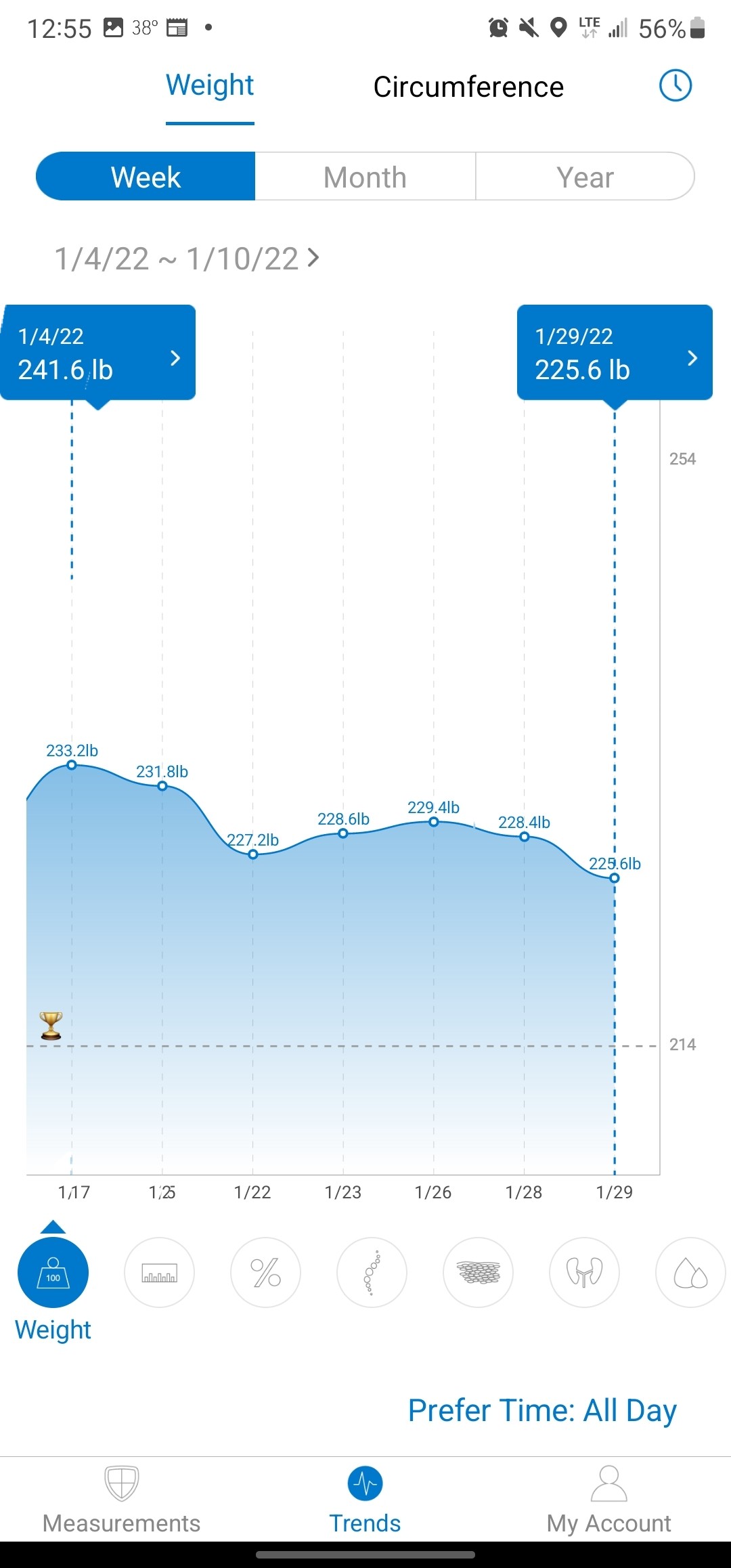Viewport: 731px width, 1568px height.
Task: Select the kidney-shaped metric icon
Action: pos(585,1273)
